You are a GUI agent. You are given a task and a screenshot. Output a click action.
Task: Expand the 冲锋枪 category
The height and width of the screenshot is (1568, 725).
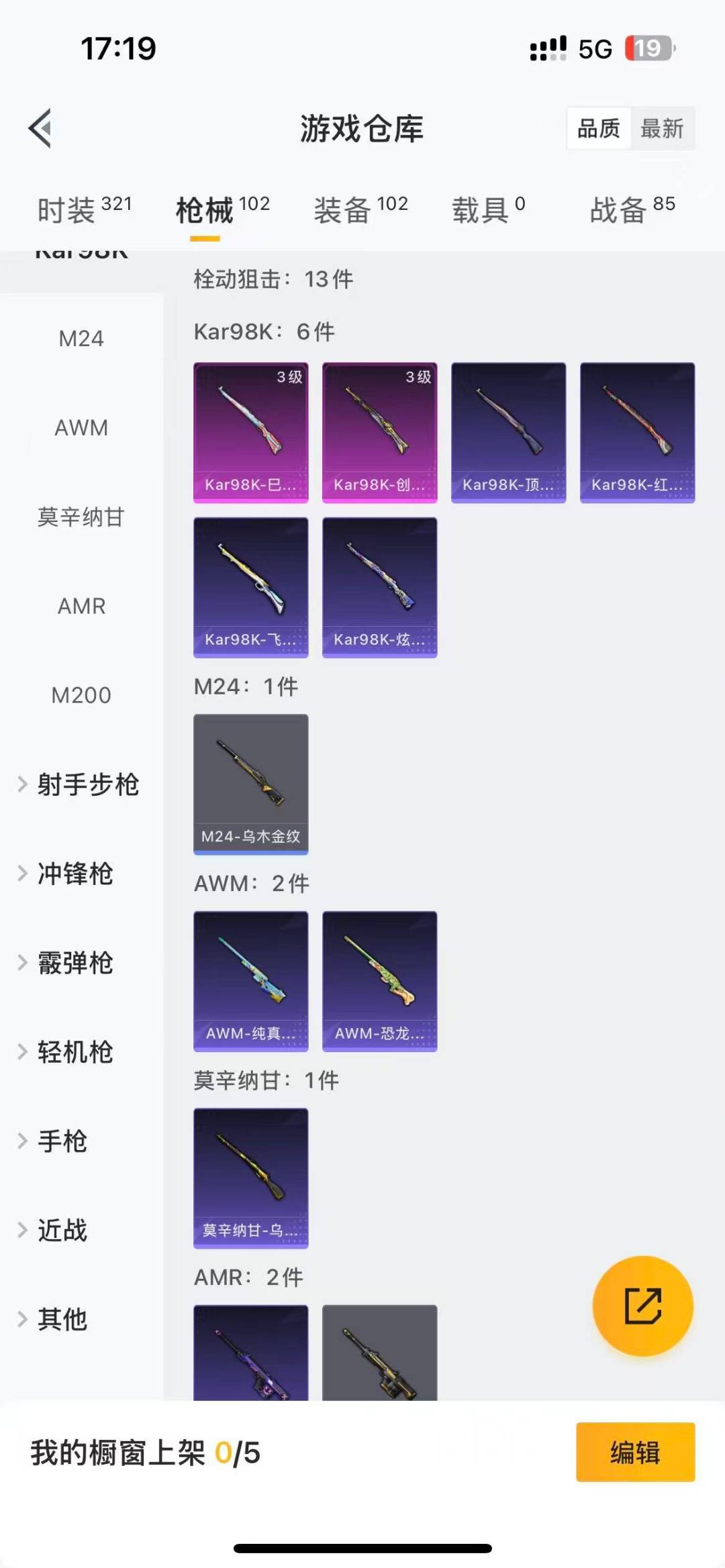(74, 874)
